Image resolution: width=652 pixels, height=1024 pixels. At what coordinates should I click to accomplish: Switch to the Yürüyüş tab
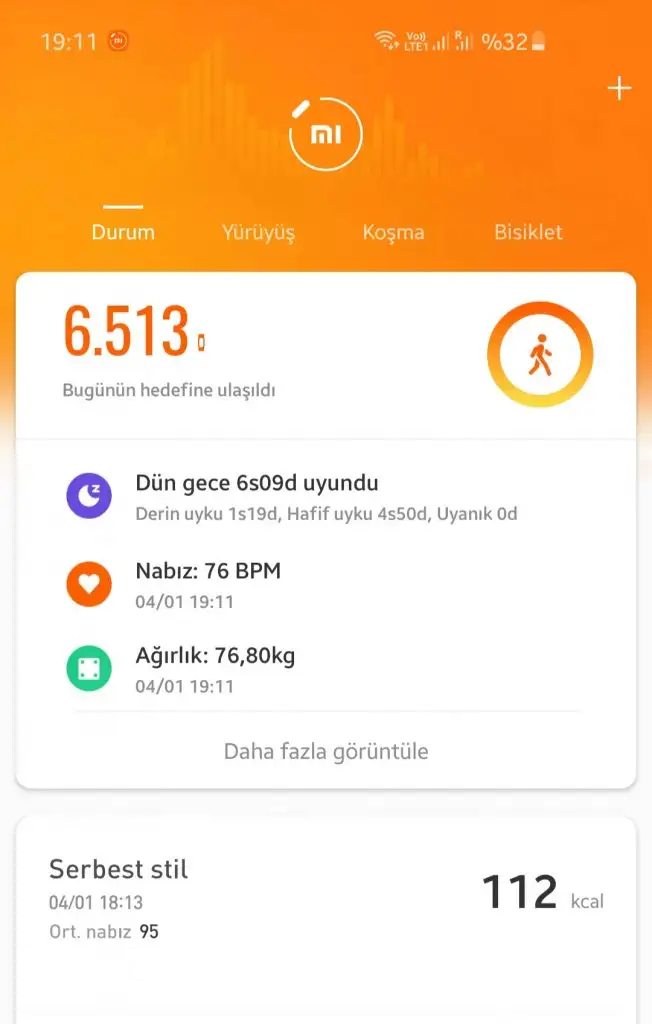coord(258,232)
